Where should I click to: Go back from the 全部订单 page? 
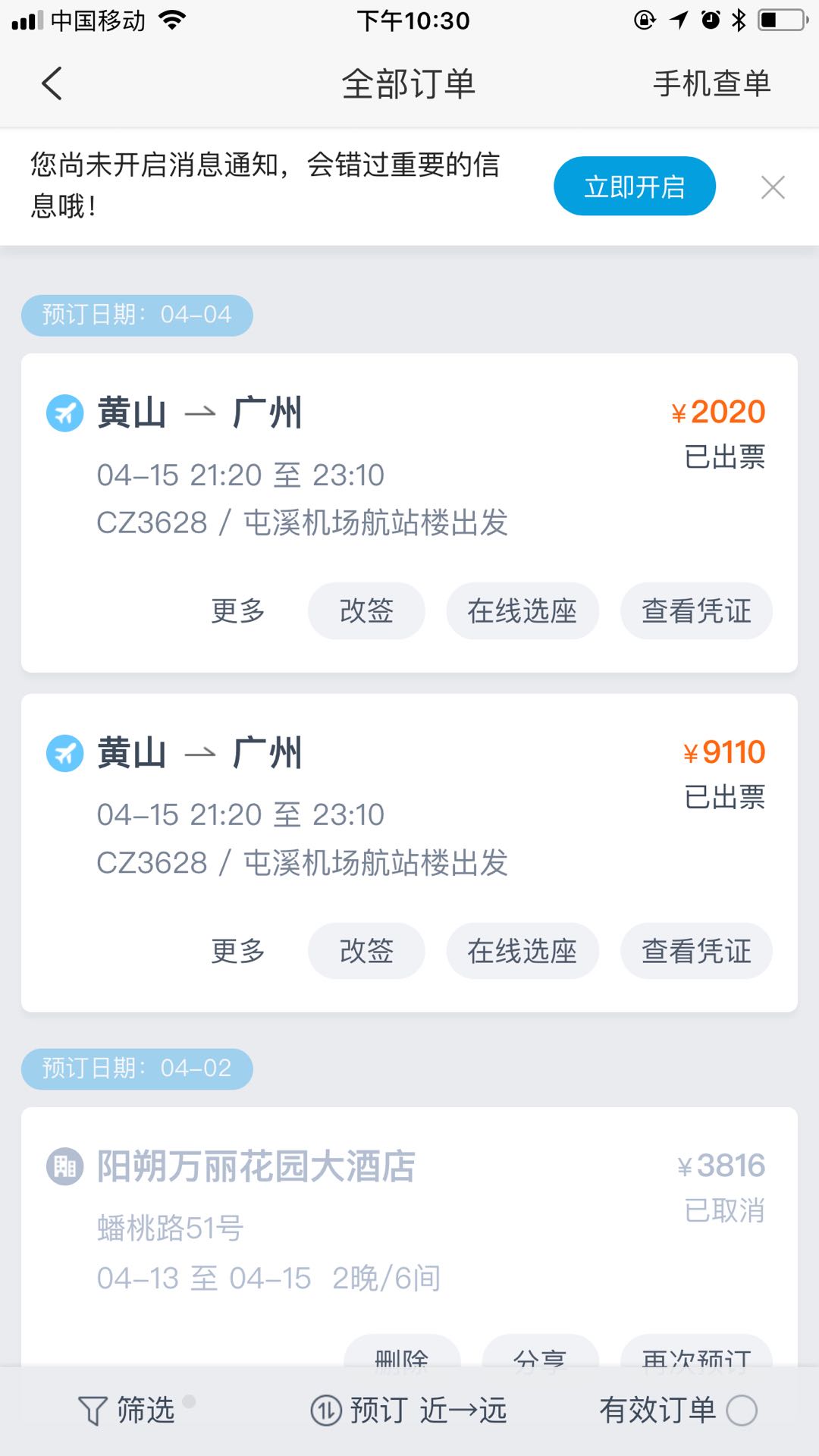pos(52,83)
